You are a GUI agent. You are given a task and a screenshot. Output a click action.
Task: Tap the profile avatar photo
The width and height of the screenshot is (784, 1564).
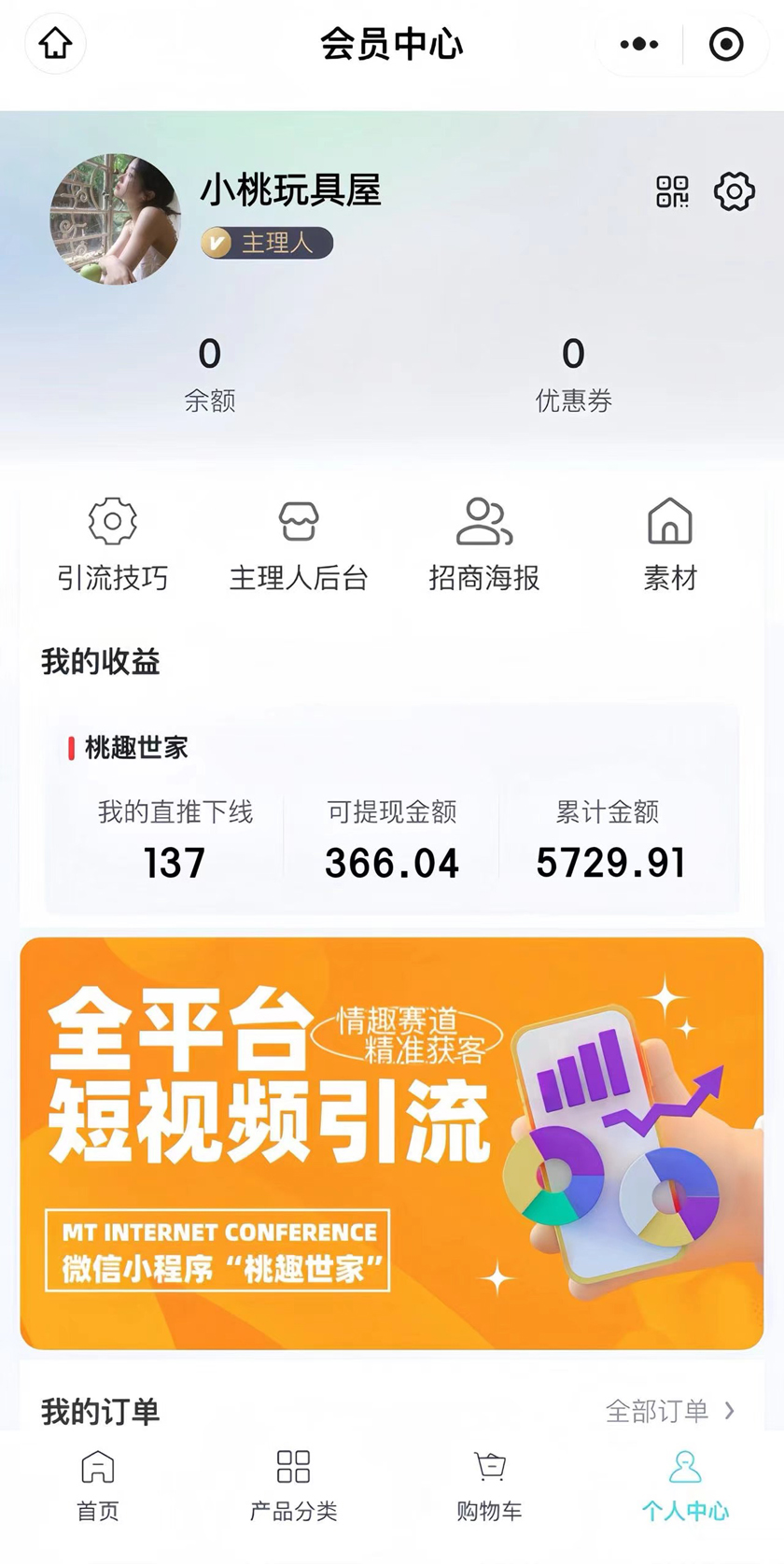pos(116,219)
